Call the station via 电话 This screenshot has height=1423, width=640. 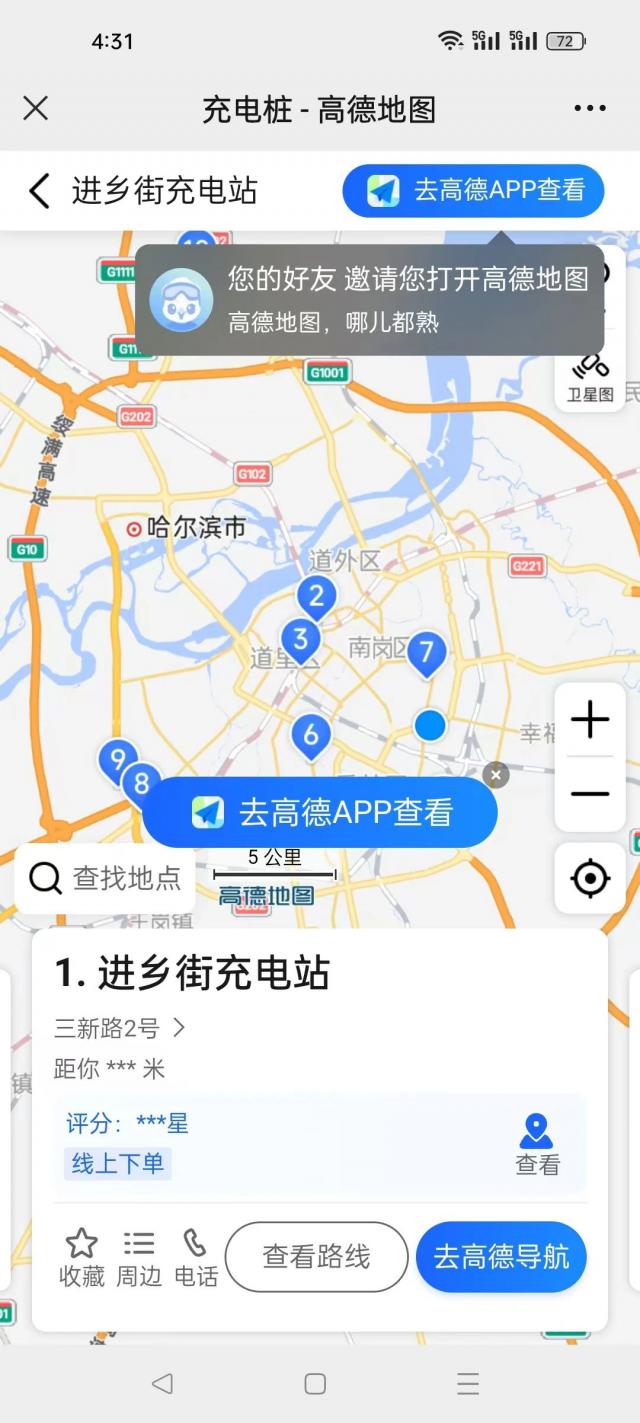point(196,1257)
